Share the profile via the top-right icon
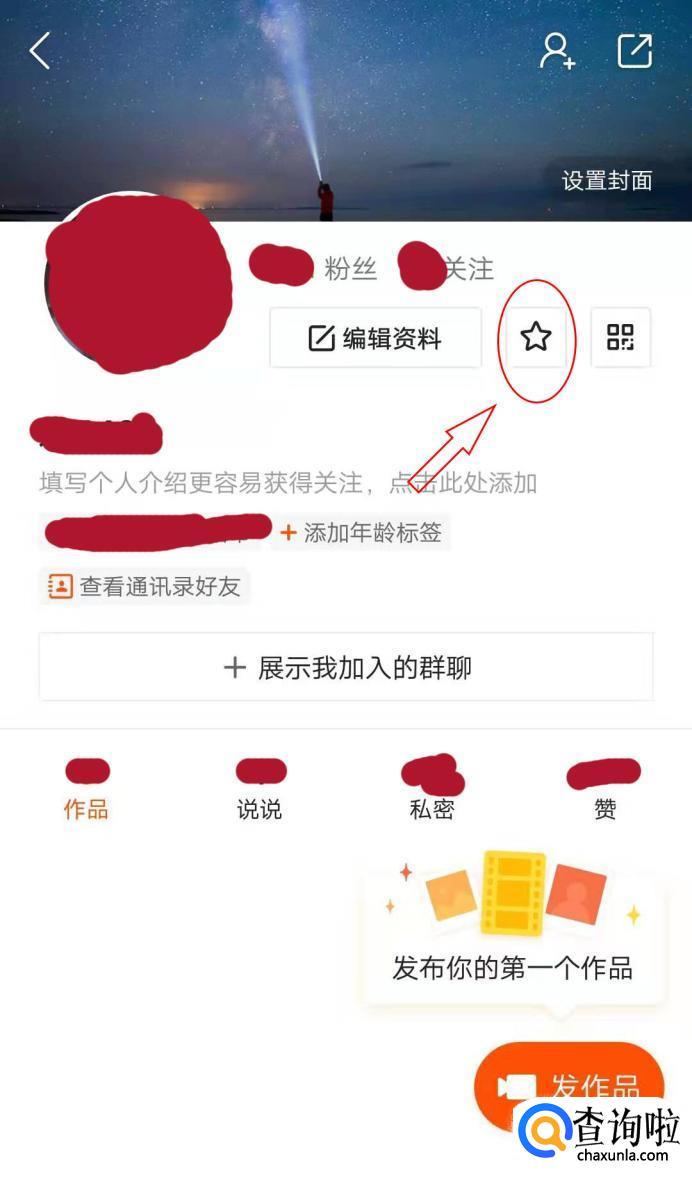The width and height of the screenshot is (692, 1186). [635, 50]
